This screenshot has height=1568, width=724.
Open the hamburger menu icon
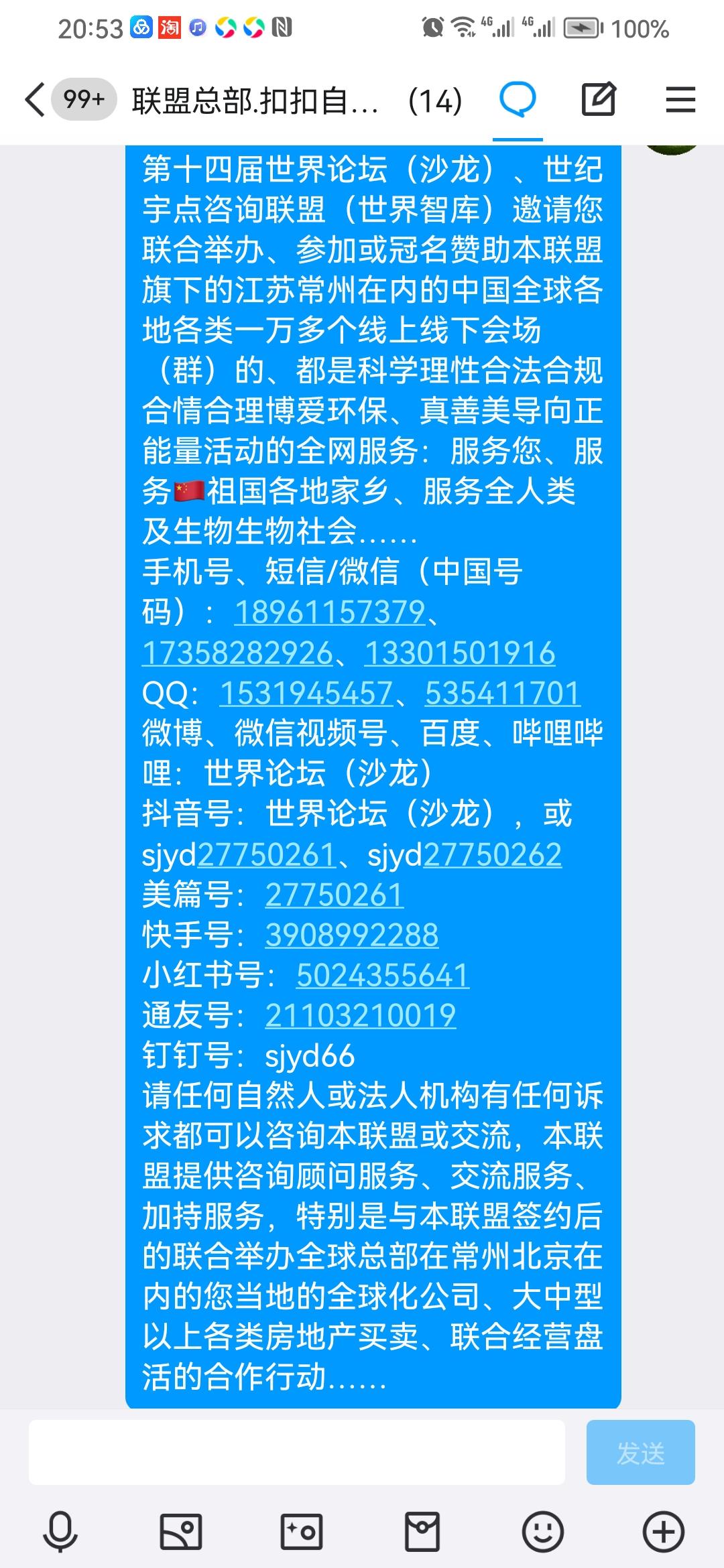(x=680, y=99)
